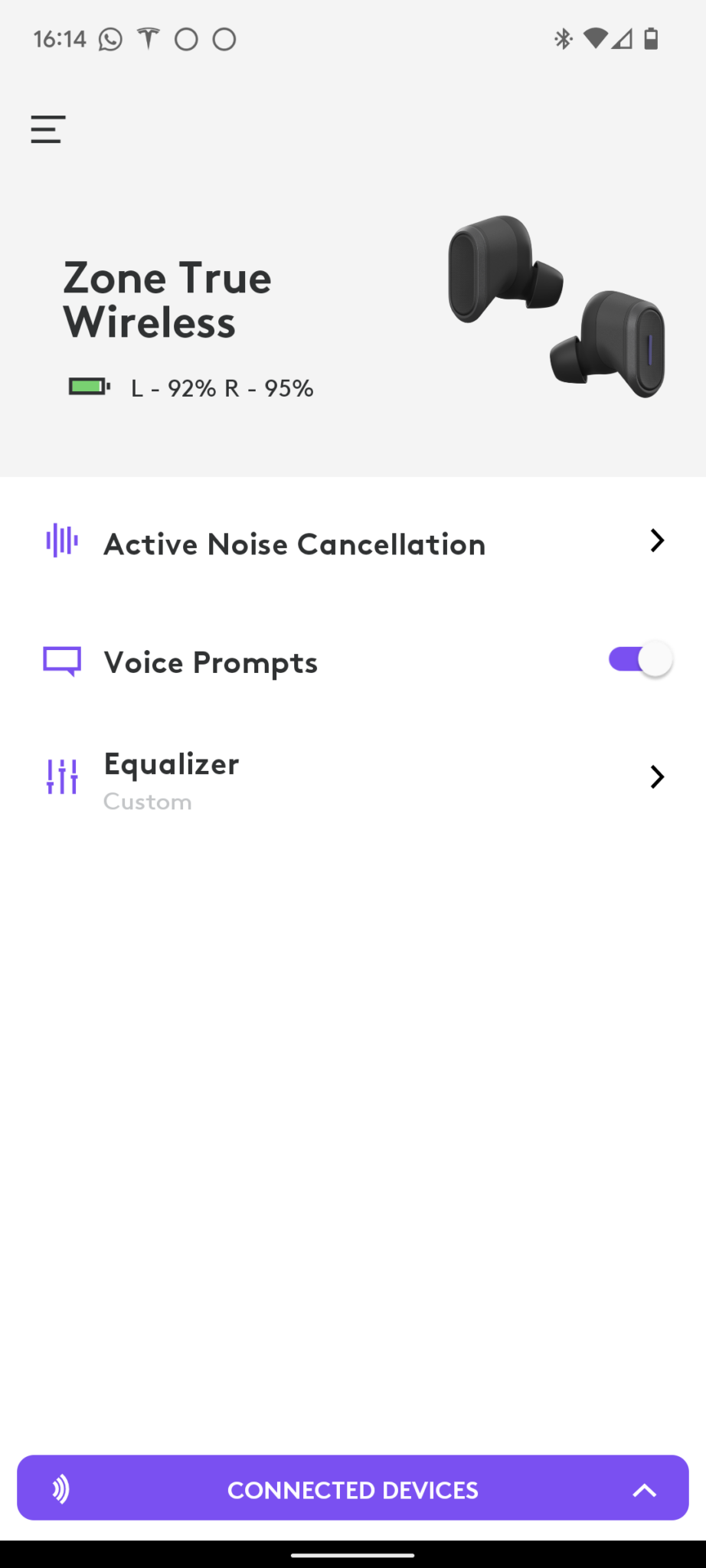Open the hamburger drawer menu
706x1568 pixels.
click(x=48, y=129)
